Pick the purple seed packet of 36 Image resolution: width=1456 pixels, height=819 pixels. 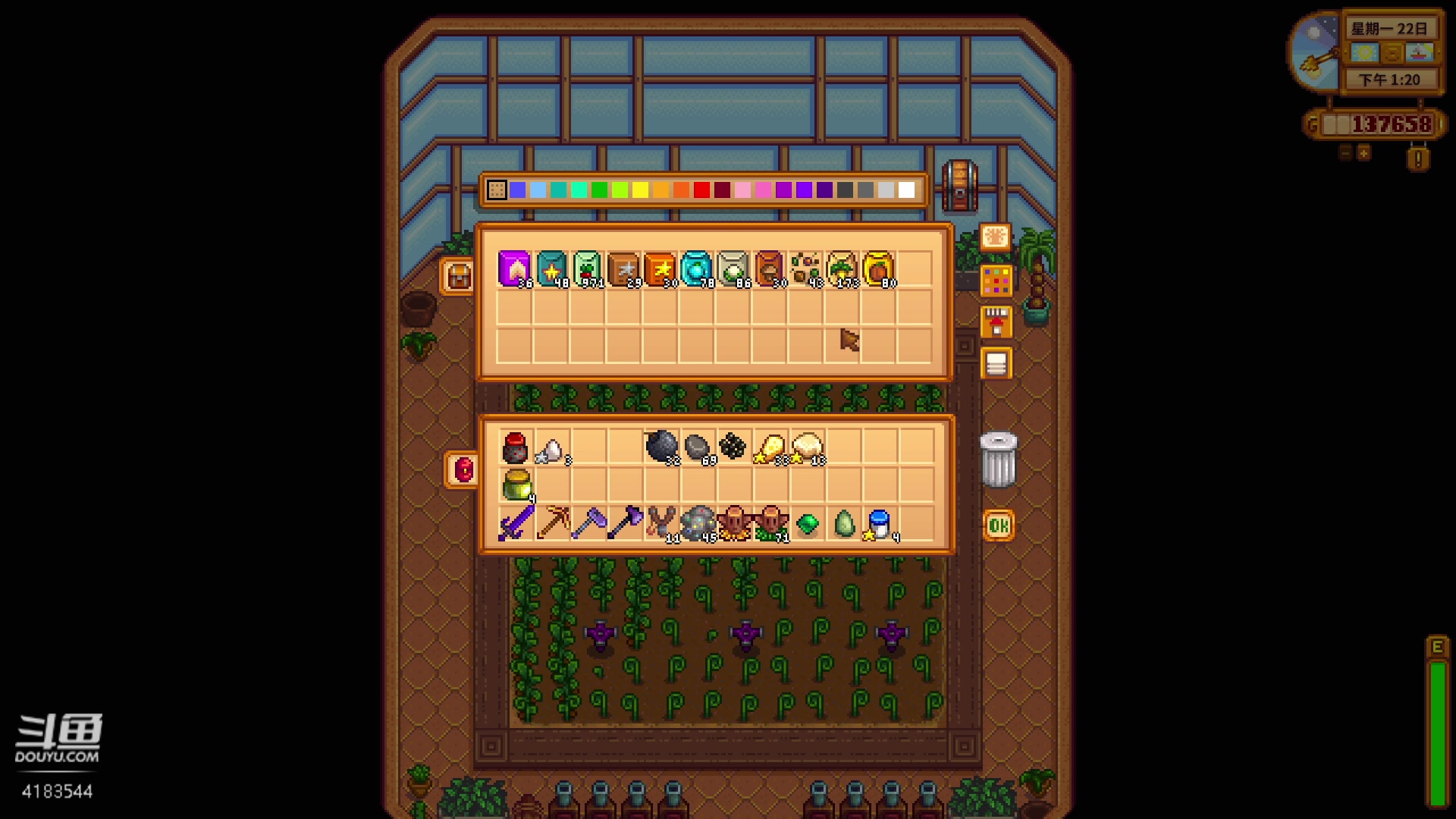(514, 269)
